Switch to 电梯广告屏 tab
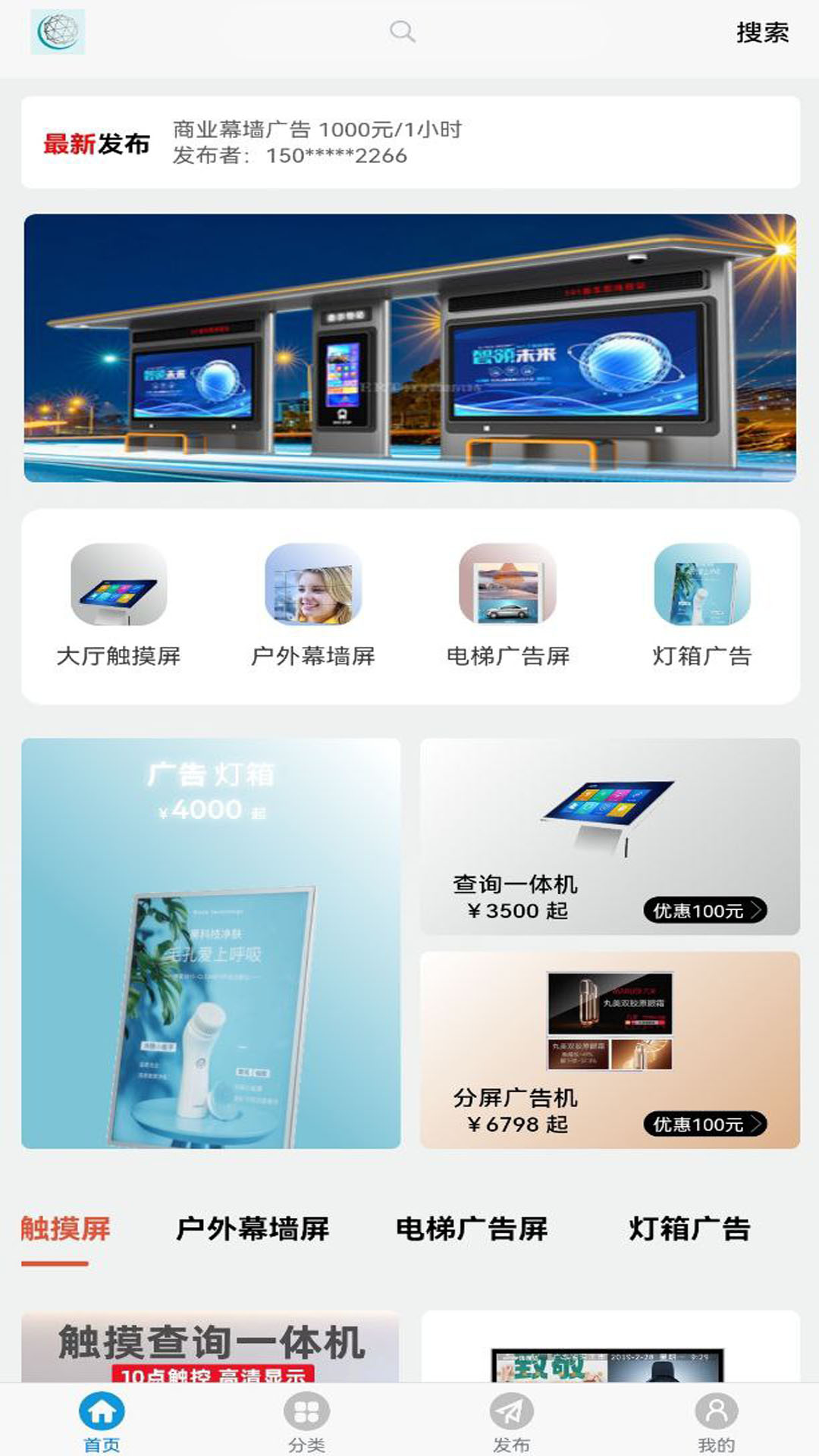Viewport: 819px width, 1456px height. 472,1228
